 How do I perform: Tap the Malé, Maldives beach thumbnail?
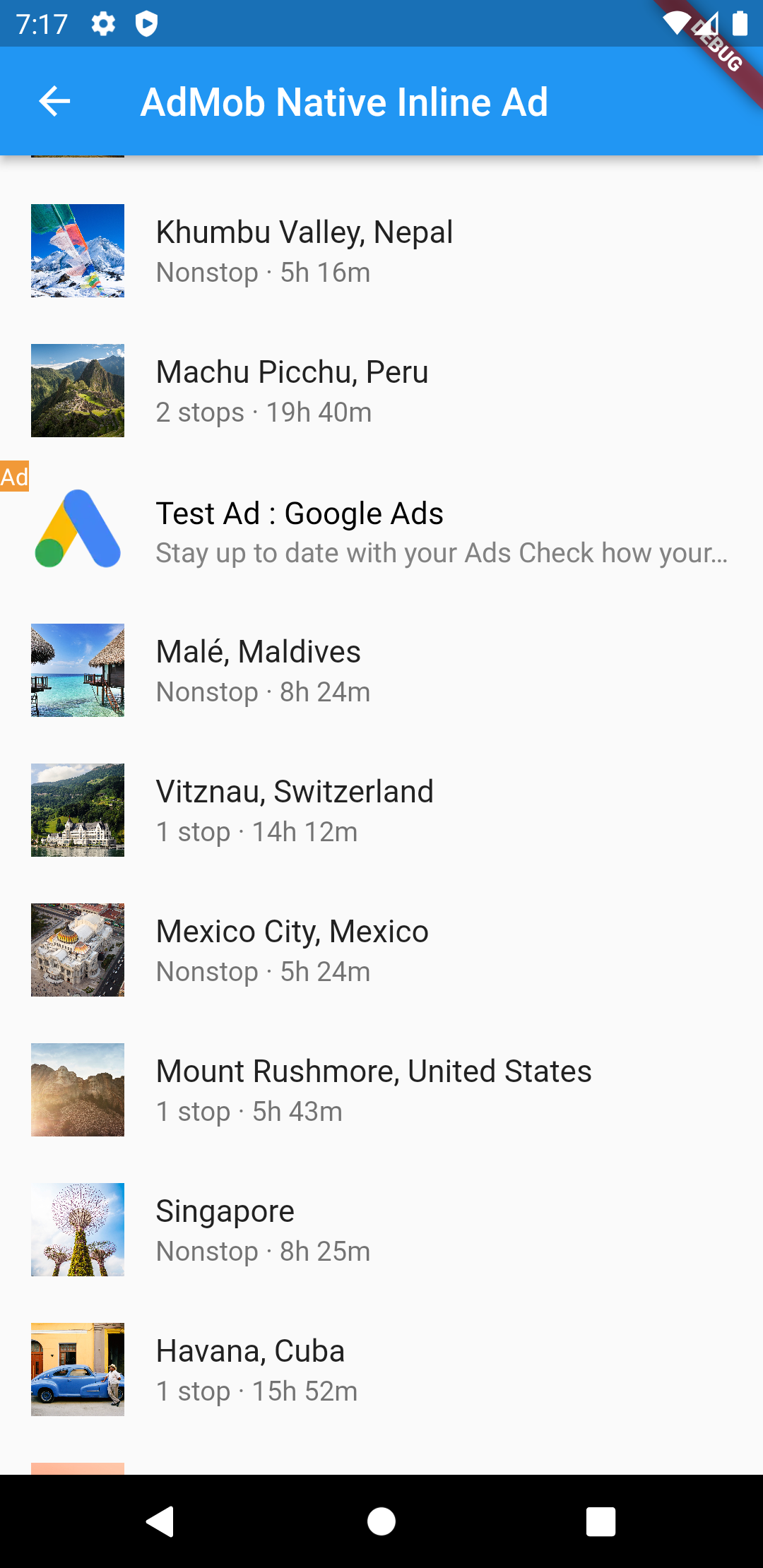76,670
